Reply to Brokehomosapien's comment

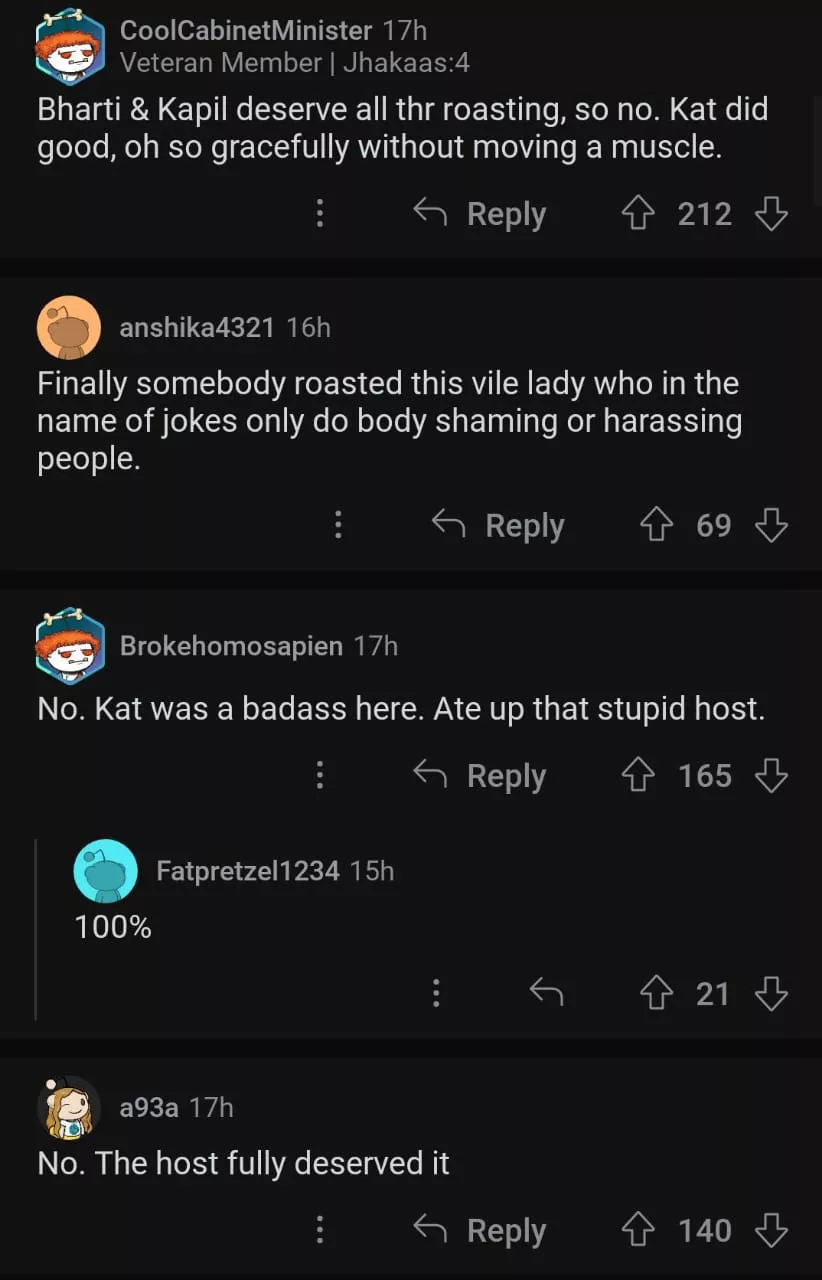click(x=480, y=776)
